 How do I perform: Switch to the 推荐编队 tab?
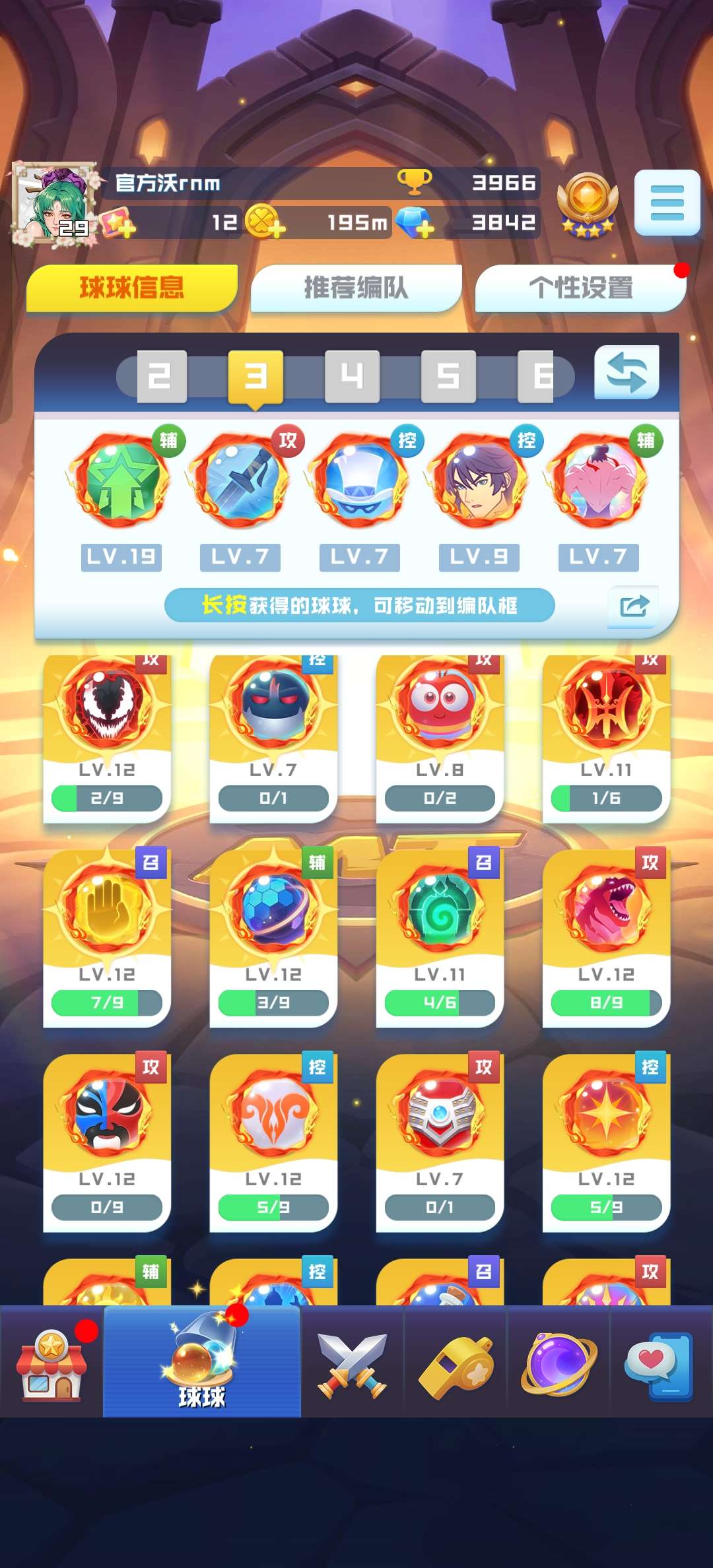click(356, 288)
